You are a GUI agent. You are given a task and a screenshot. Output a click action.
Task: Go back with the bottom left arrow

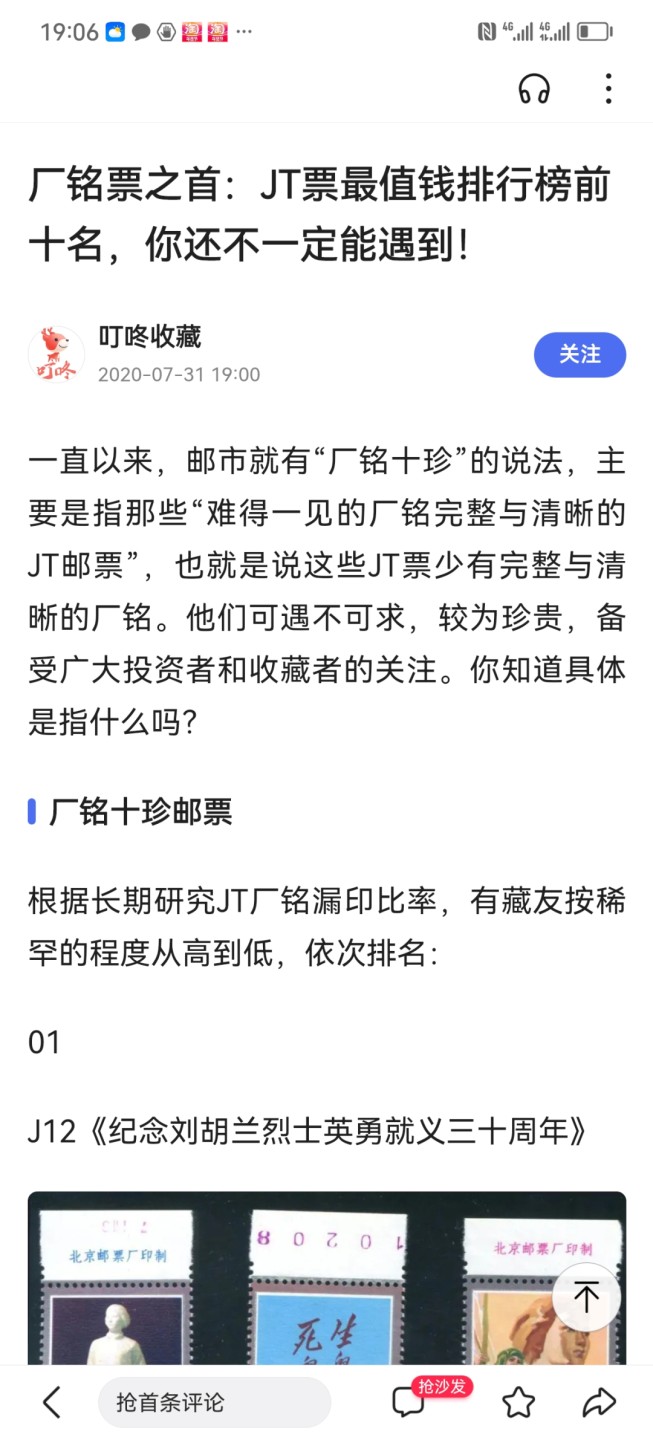52,1402
